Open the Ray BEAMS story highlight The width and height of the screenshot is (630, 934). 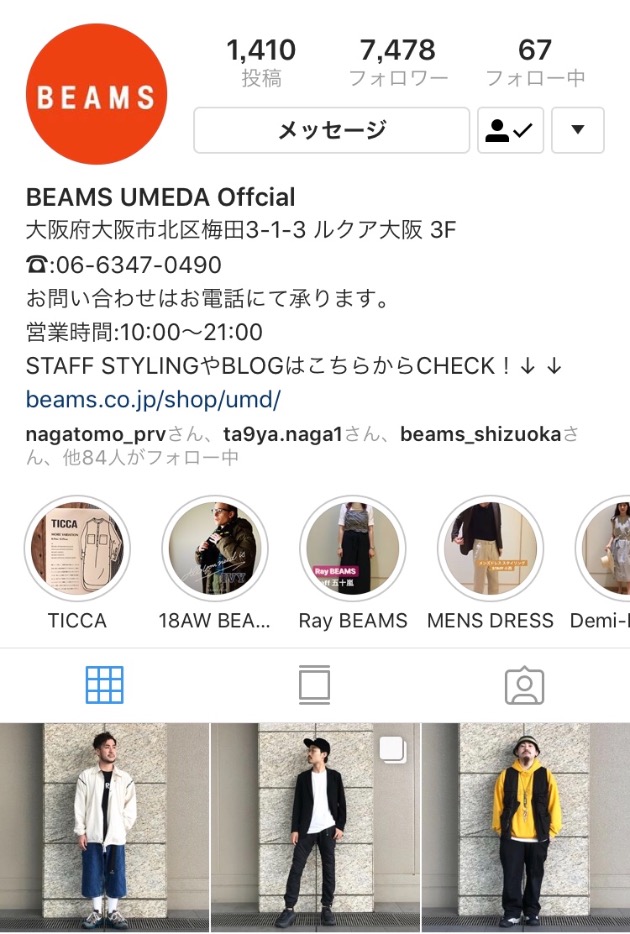[352, 549]
